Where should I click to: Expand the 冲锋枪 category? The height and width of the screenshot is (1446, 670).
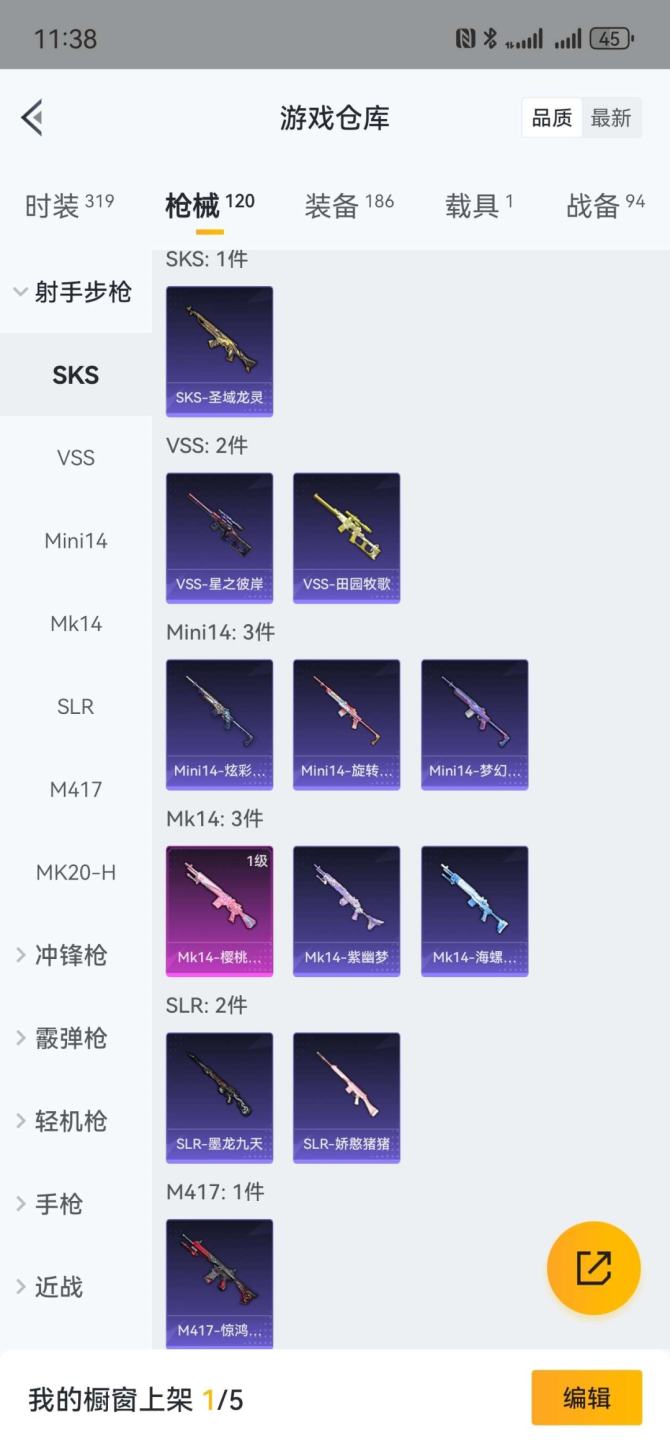(70, 955)
